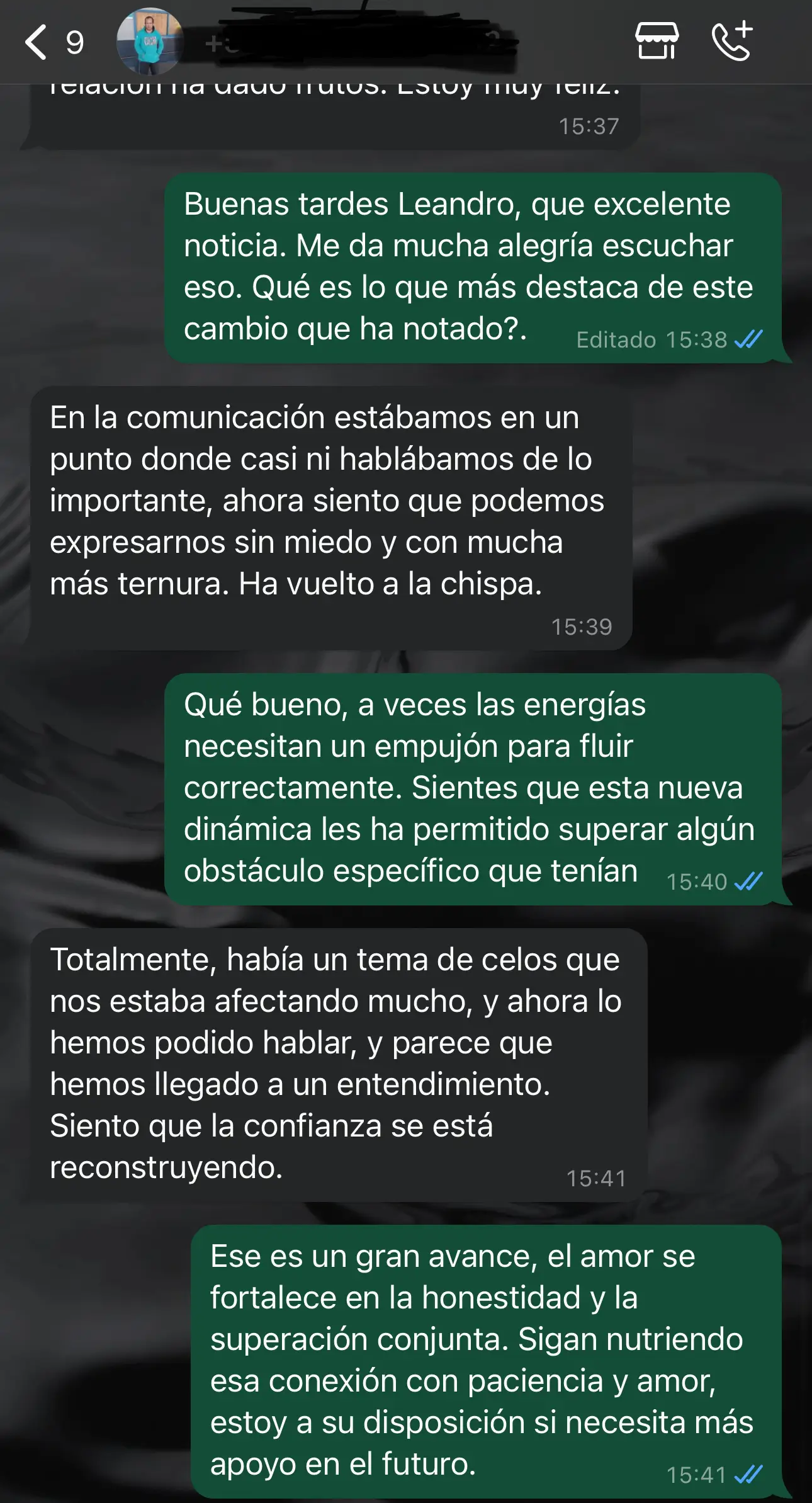The width and height of the screenshot is (812, 1503).
Task: Open the contact's profile picture
Action: 149,42
